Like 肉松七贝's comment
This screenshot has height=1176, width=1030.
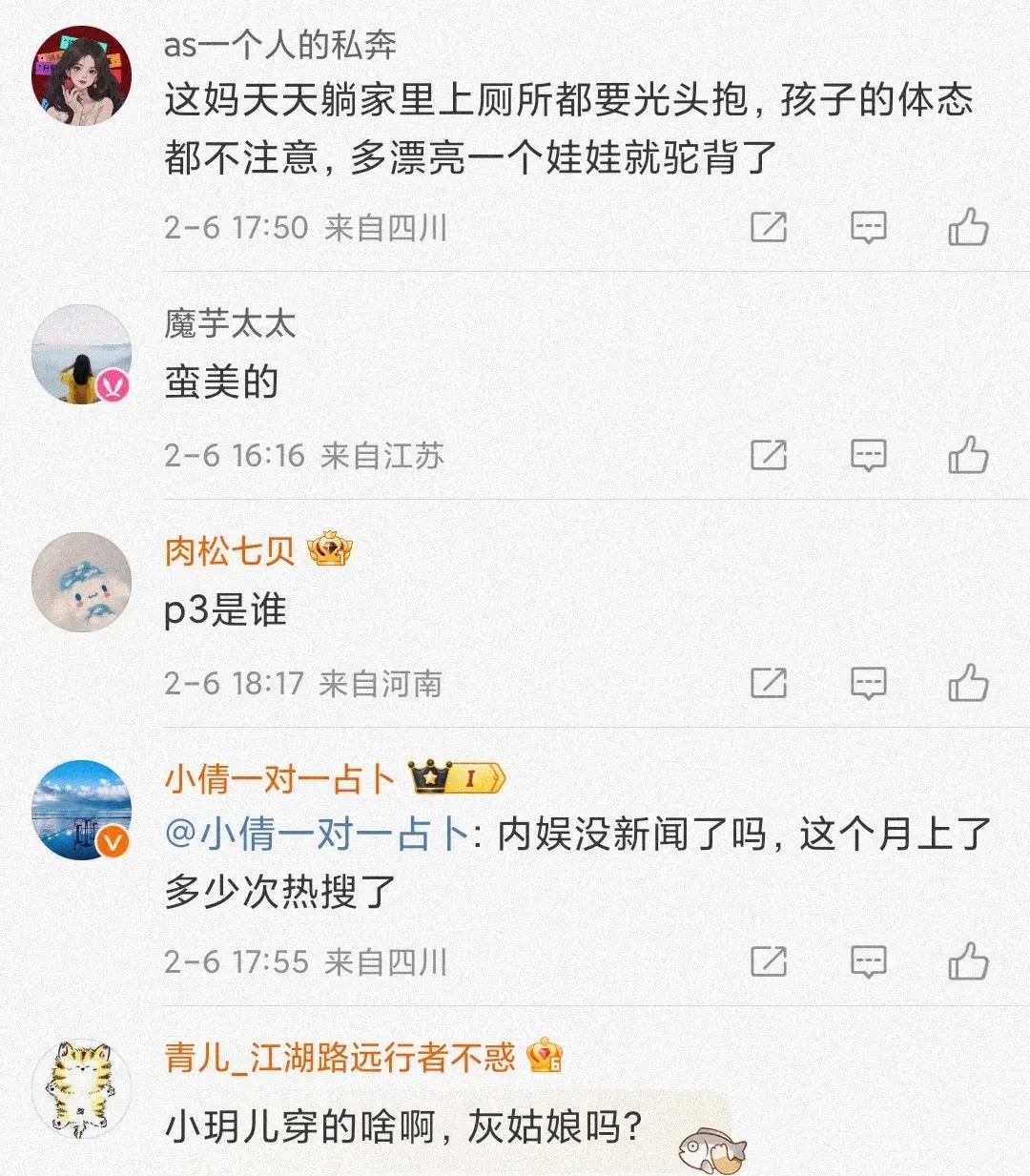pyautogui.click(x=968, y=683)
